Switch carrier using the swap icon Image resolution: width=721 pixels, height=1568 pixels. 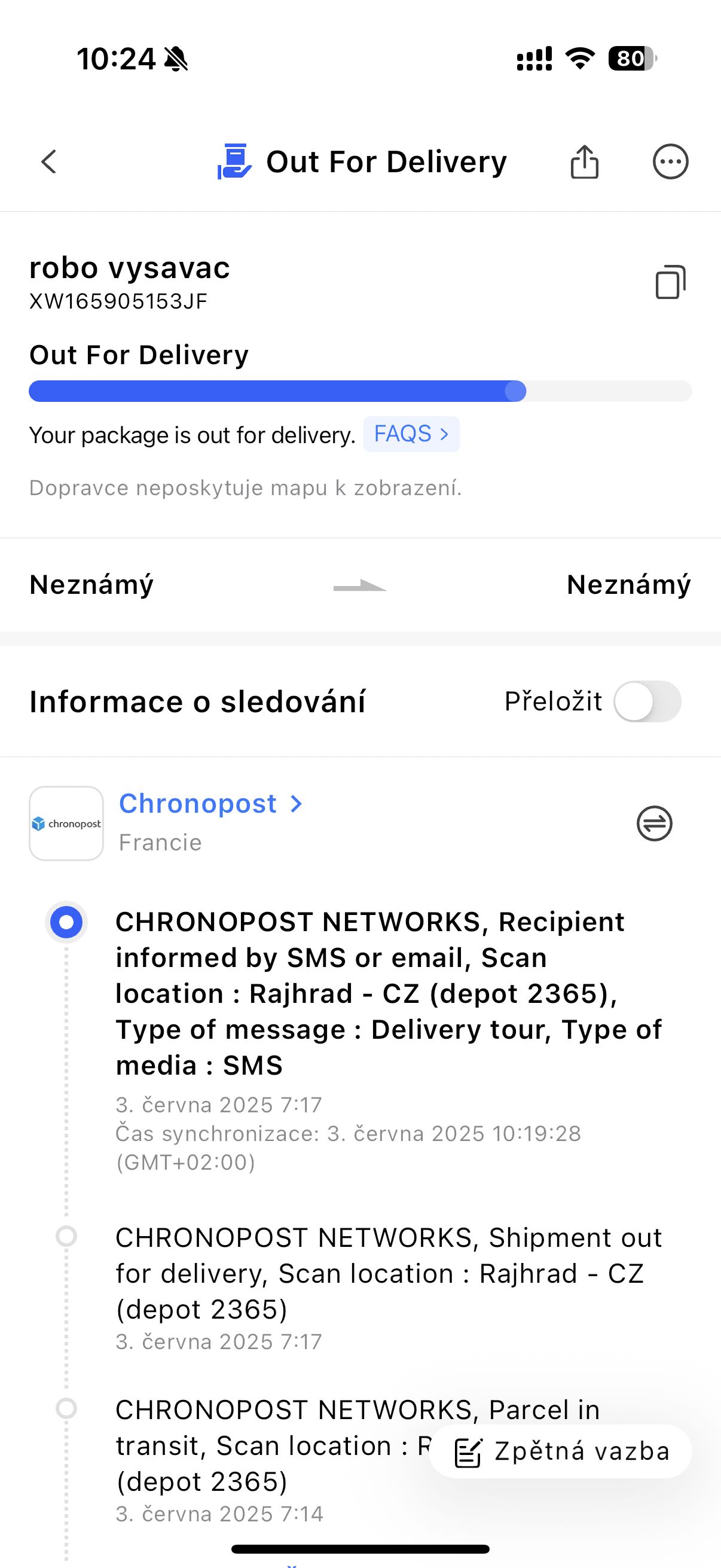click(654, 823)
